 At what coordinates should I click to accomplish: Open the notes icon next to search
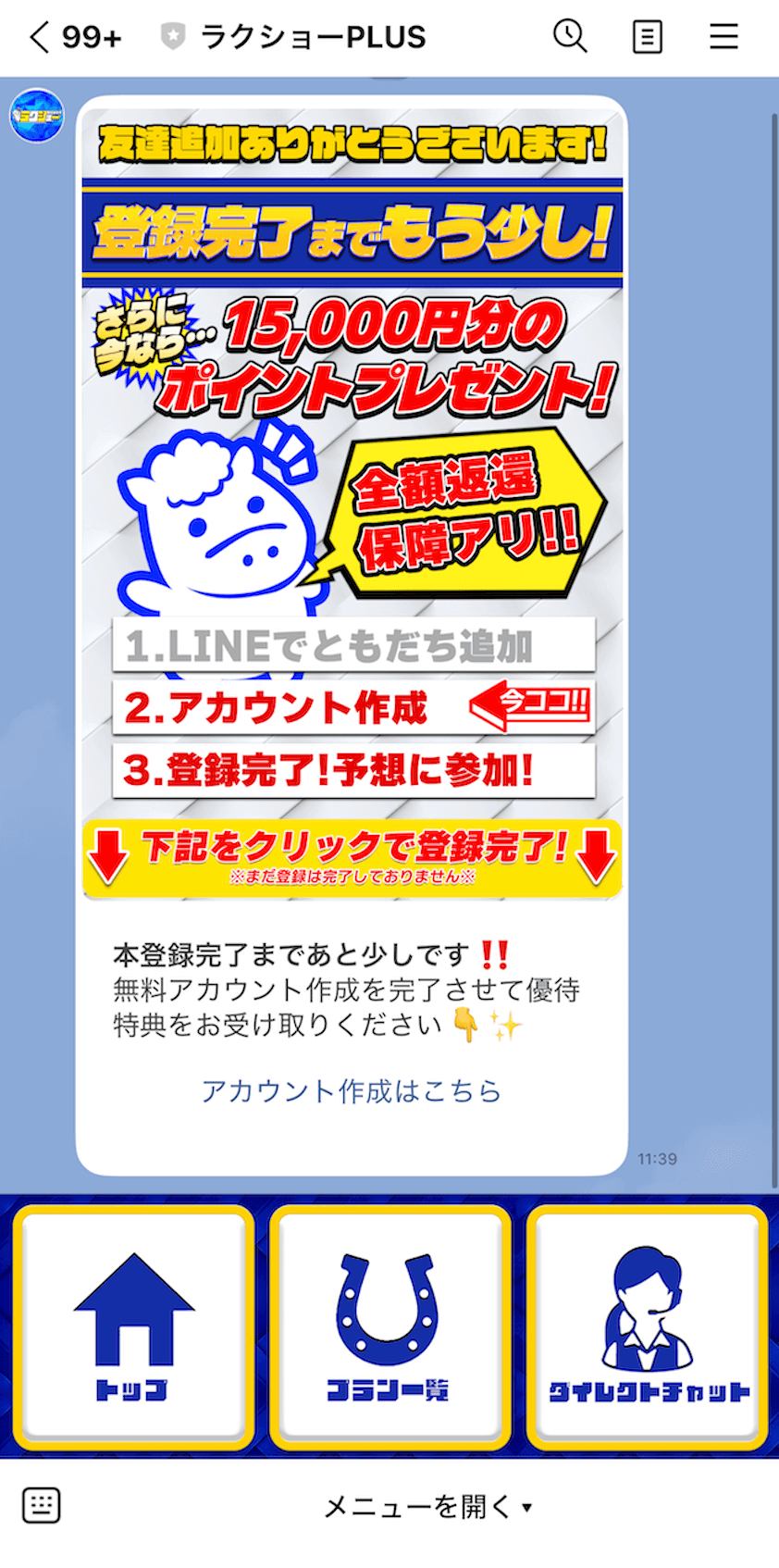647,37
